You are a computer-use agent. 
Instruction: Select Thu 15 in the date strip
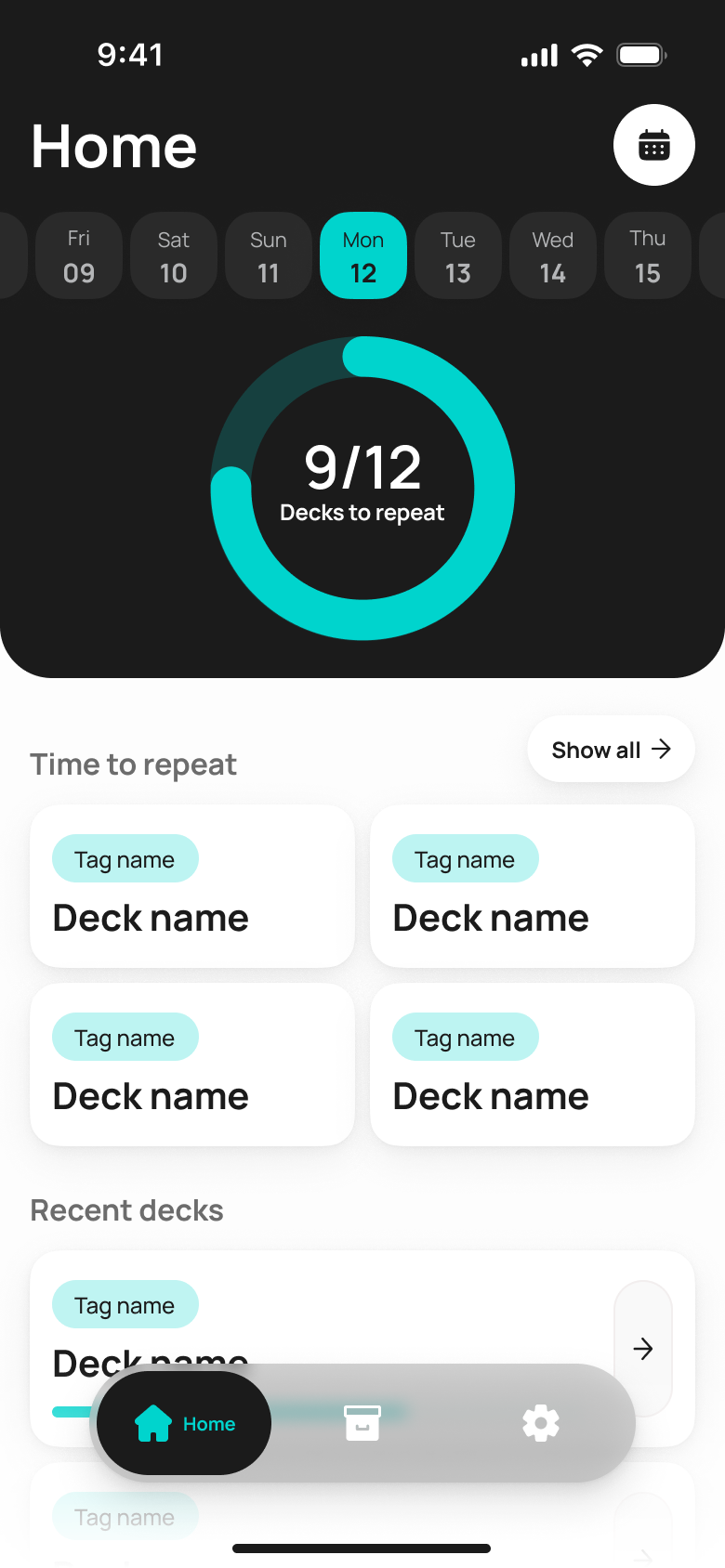point(648,255)
